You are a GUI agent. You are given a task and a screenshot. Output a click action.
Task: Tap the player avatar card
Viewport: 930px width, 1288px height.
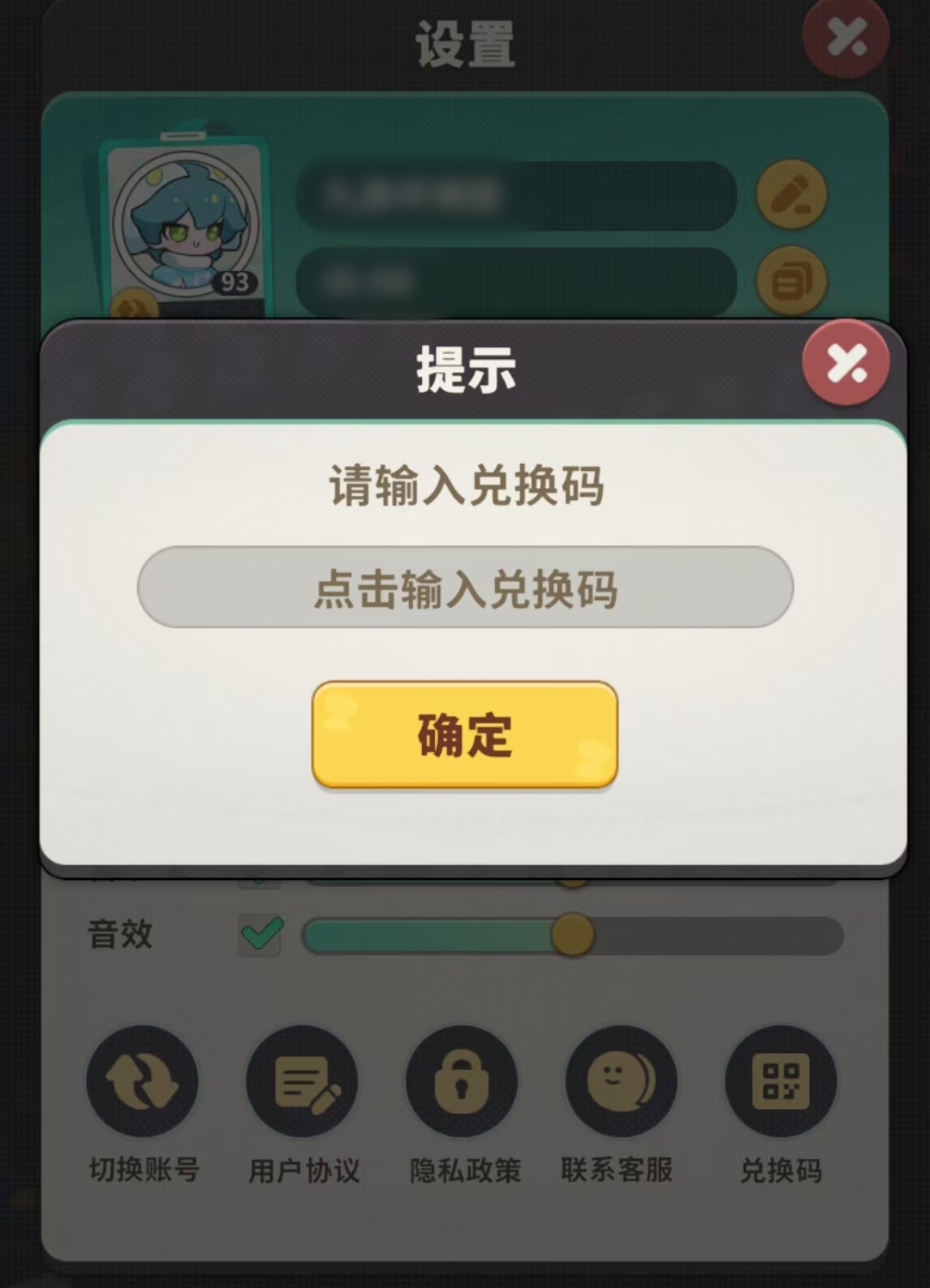(185, 226)
